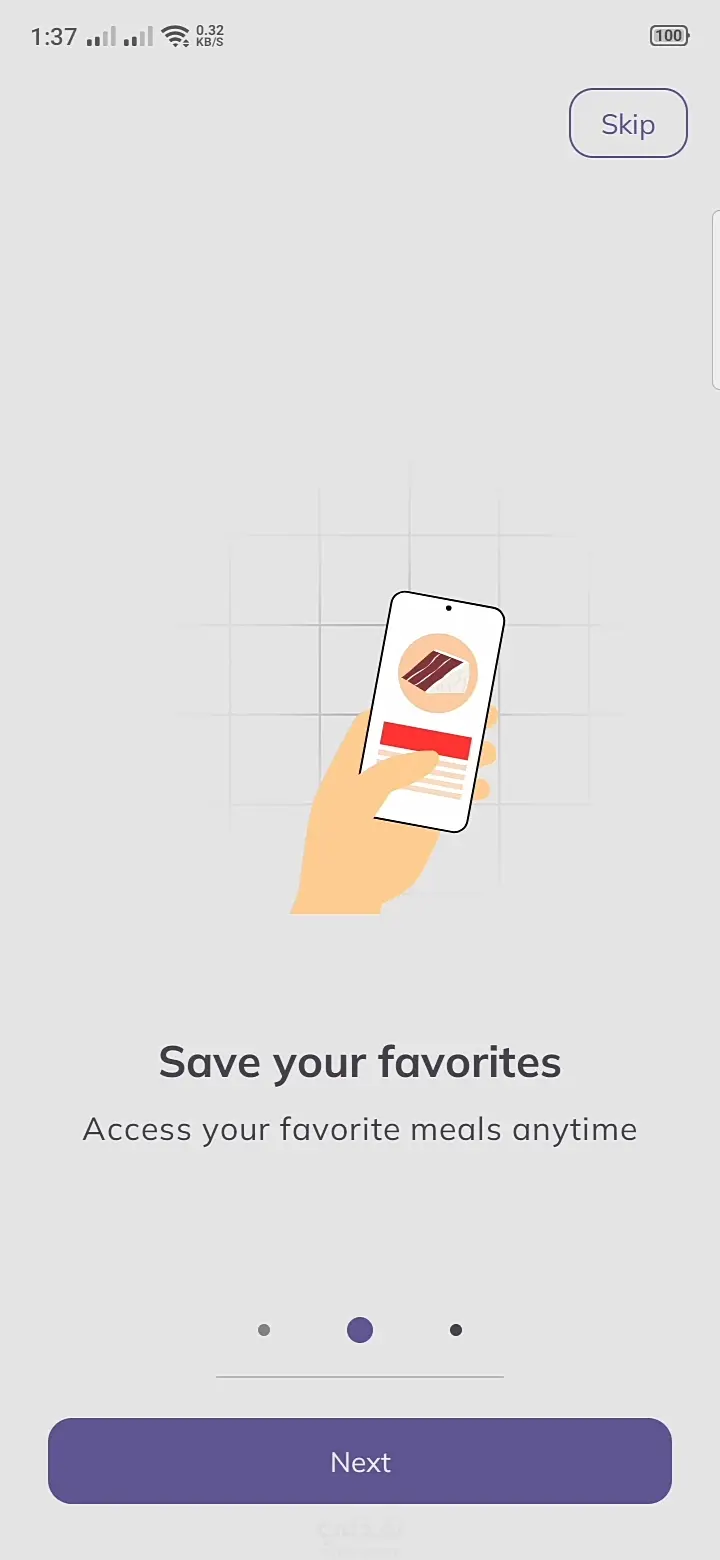
Task: Go to the first onboarding page dot
Action: pyautogui.click(x=264, y=1330)
